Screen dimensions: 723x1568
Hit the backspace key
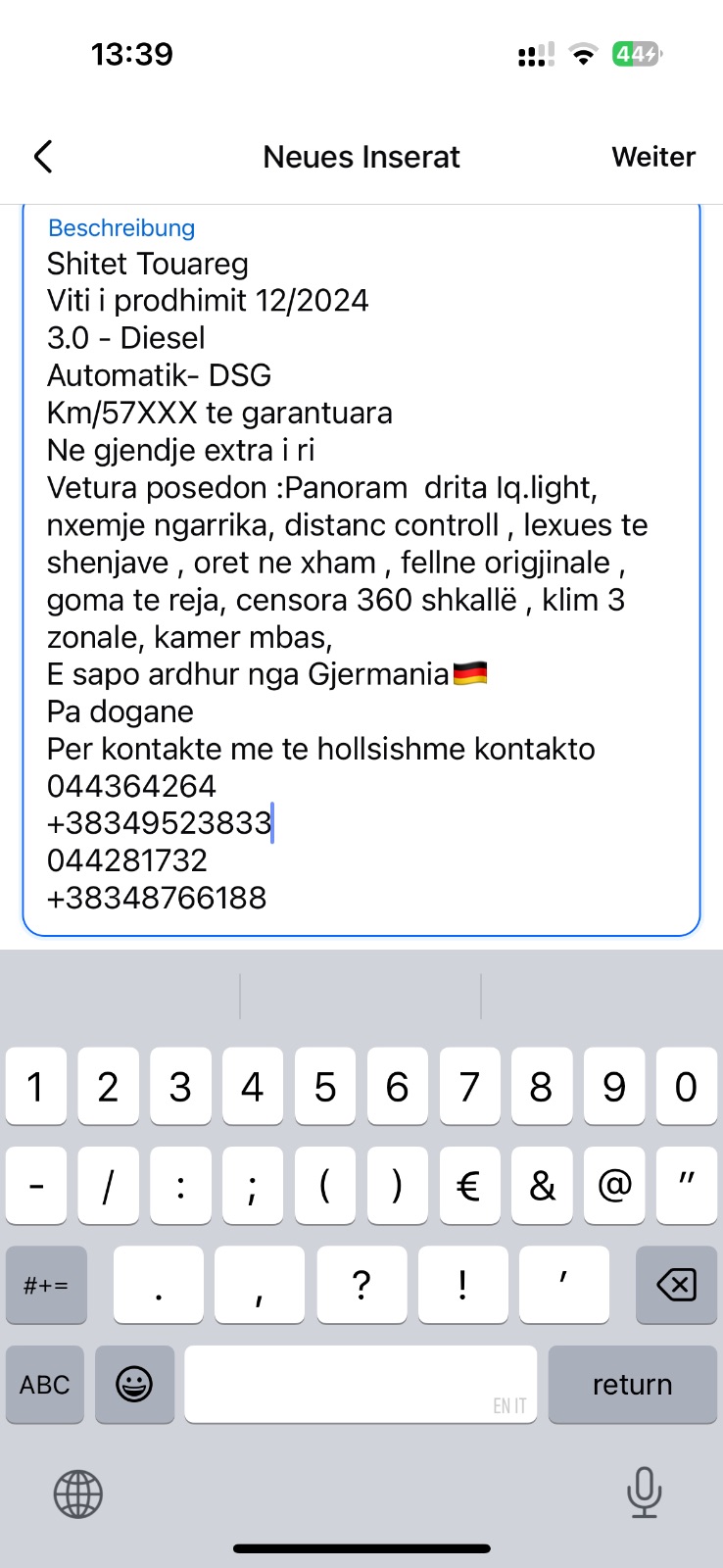coord(676,1285)
